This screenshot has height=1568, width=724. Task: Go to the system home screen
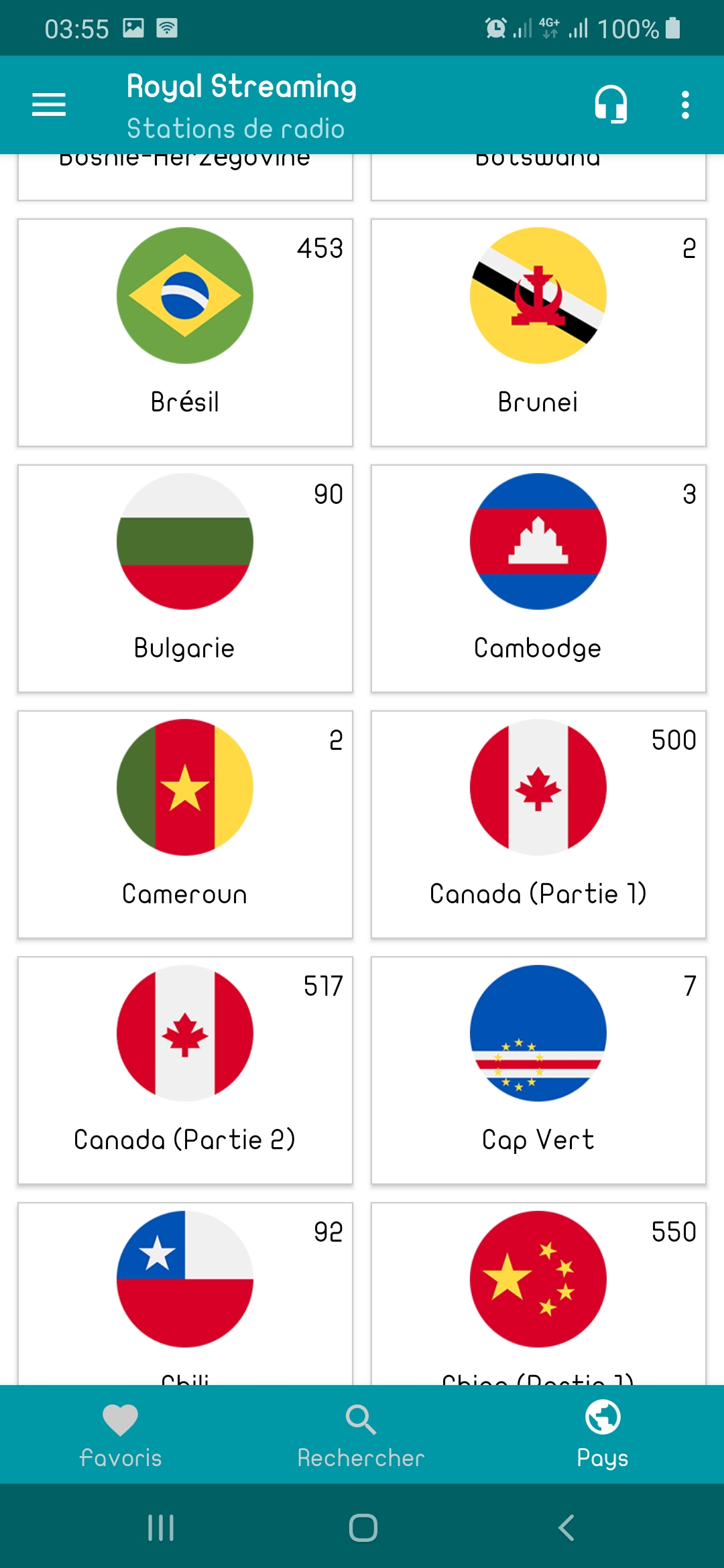pyautogui.click(x=363, y=1528)
